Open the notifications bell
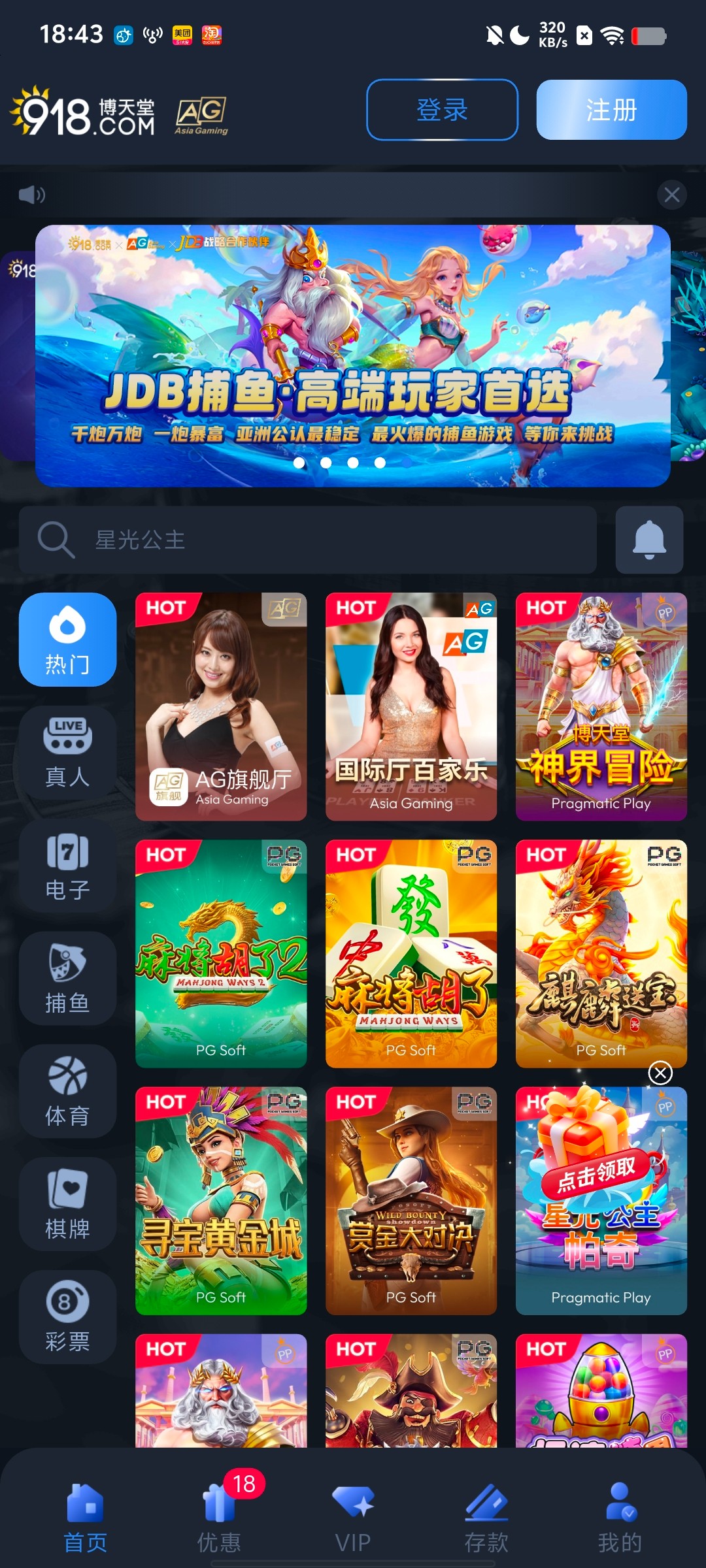Image resolution: width=706 pixels, height=1568 pixels. tap(649, 540)
